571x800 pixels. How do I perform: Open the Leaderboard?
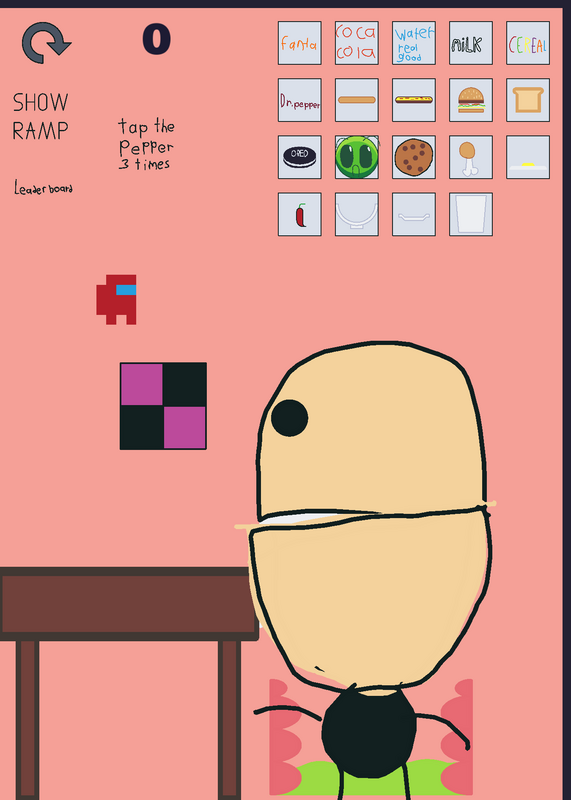point(43,188)
